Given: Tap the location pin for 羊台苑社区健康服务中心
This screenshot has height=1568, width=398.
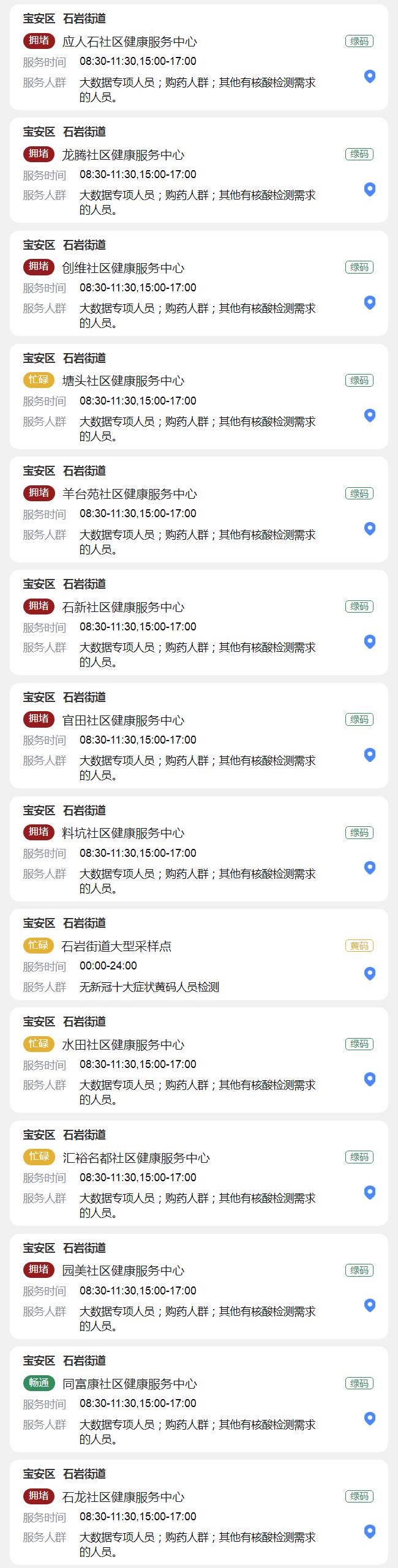Looking at the screenshot, I should pyautogui.click(x=369, y=529).
